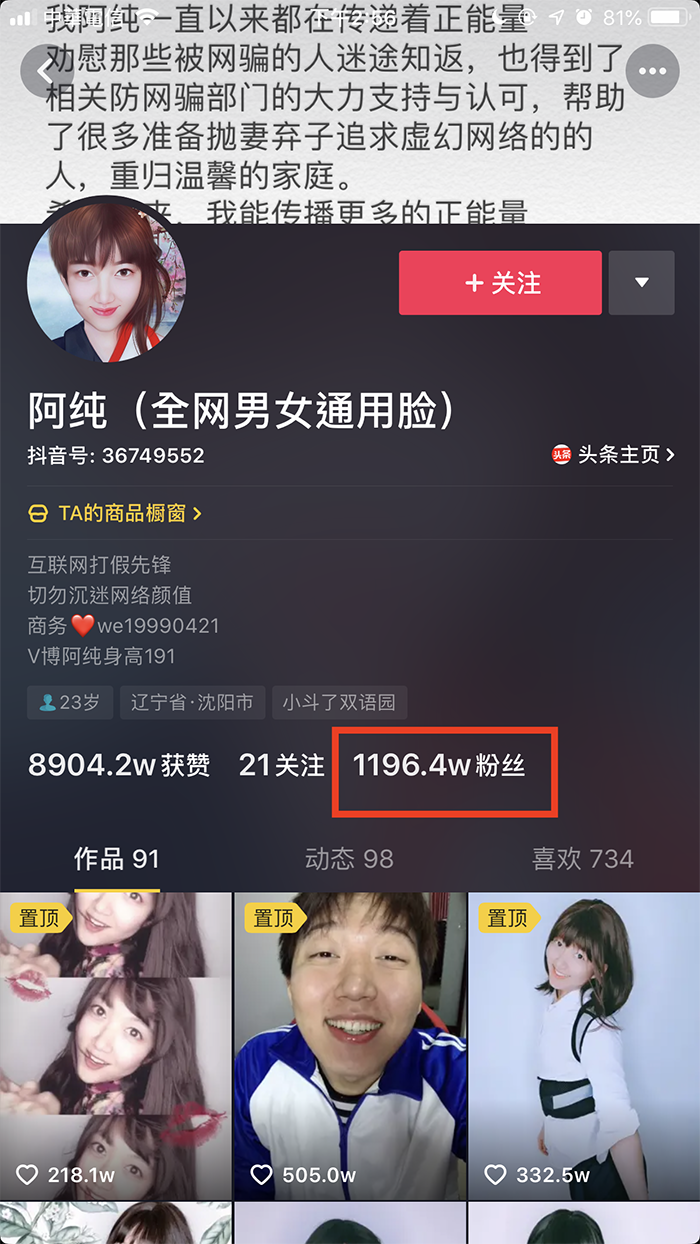Switch to the 动态 98 tab
This screenshot has height=1244, width=700.
tap(349, 858)
